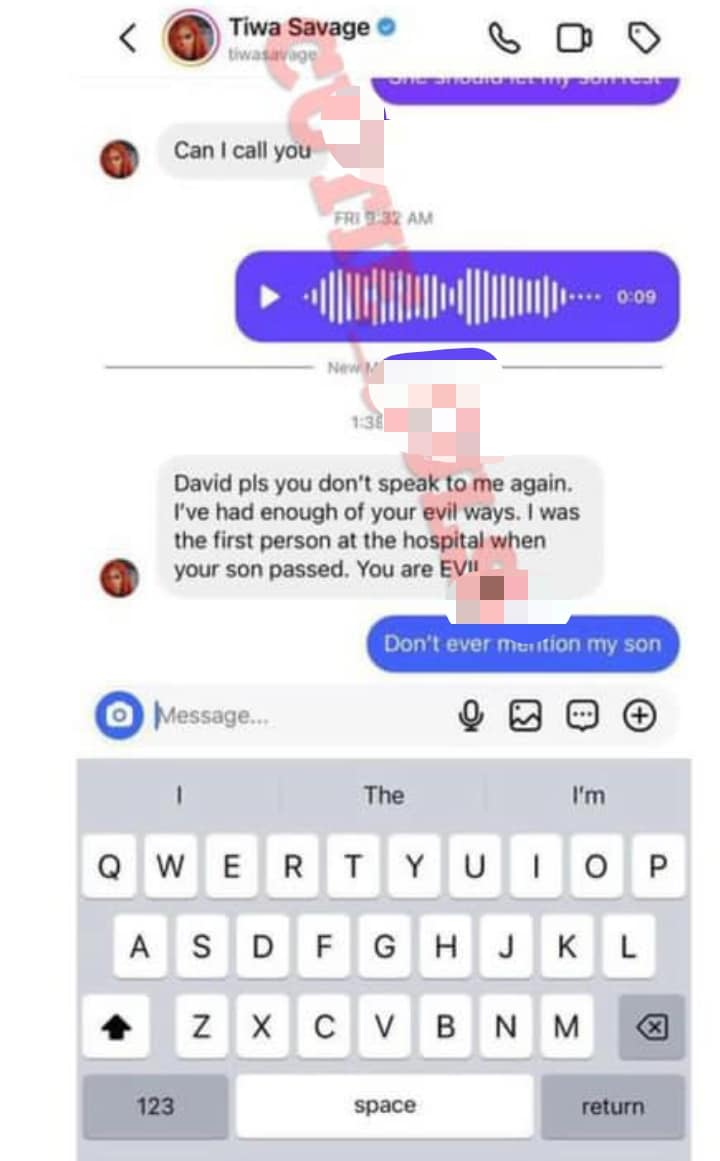This screenshot has height=1161, width=720.
Task: Open the camera from the message bar
Action: click(119, 716)
